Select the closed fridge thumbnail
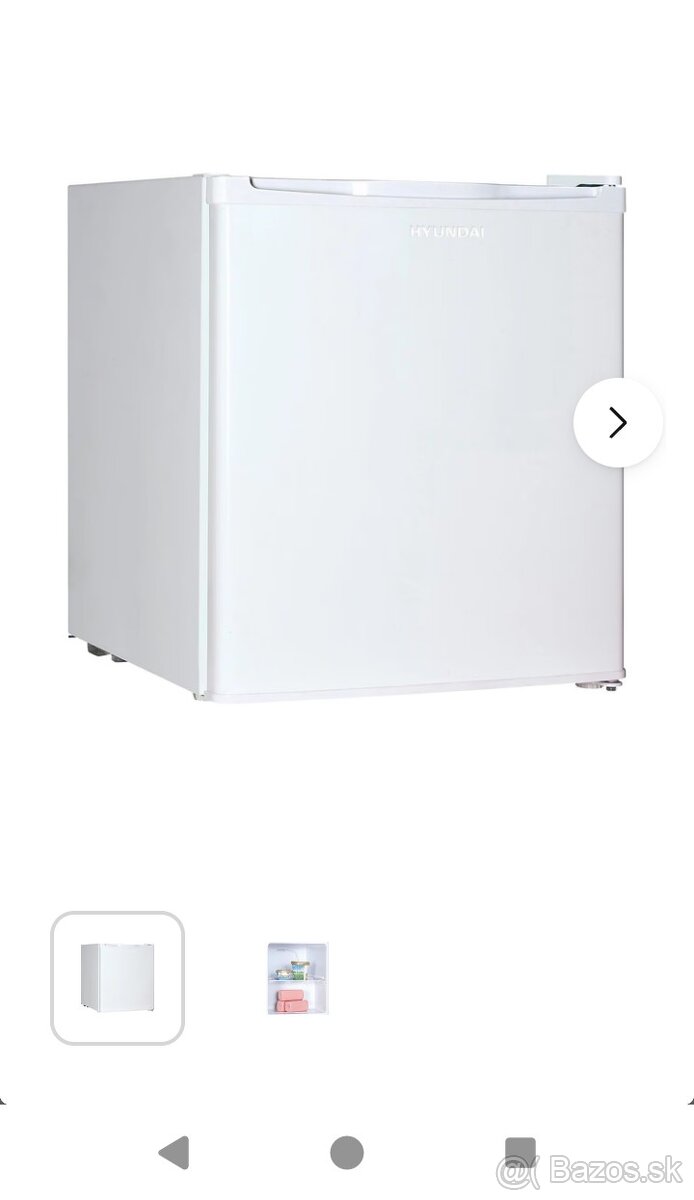Viewport: 694px width, 1200px height. (x=117, y=977)
